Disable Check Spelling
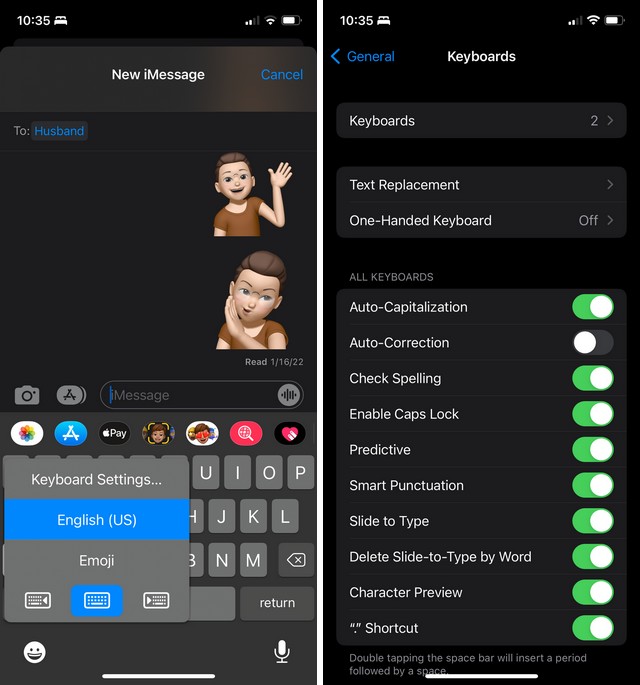640x685 pixels. (x=592, y=378)
